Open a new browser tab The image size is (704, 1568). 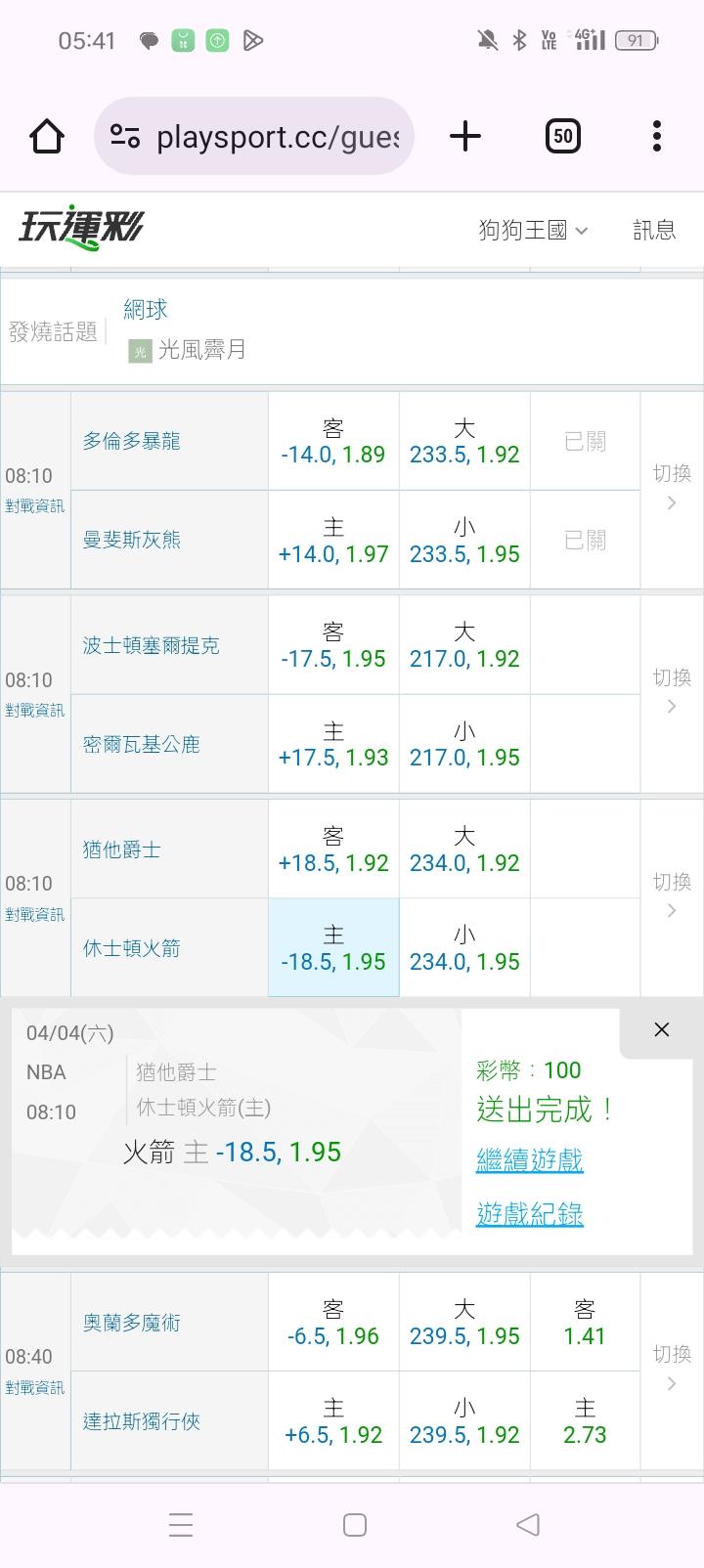click(x=465, y=136)
